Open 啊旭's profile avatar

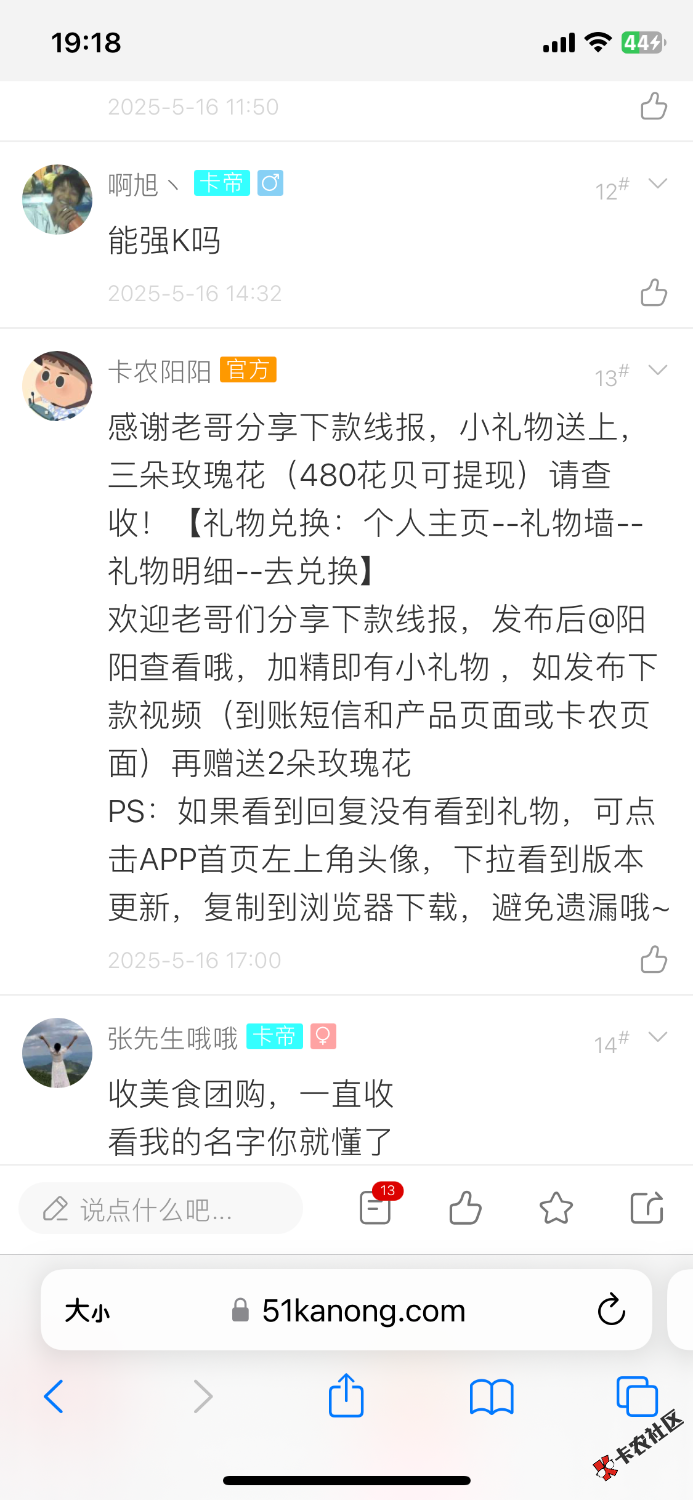(x=57, y=199)
